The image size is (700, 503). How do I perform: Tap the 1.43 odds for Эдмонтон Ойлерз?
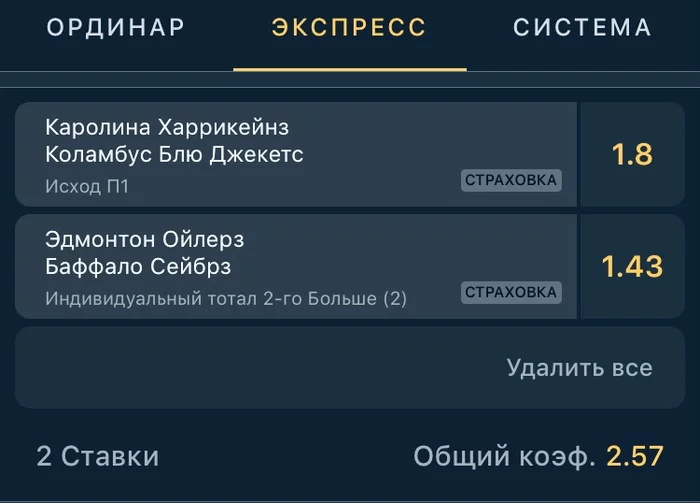tap(632, 267)
